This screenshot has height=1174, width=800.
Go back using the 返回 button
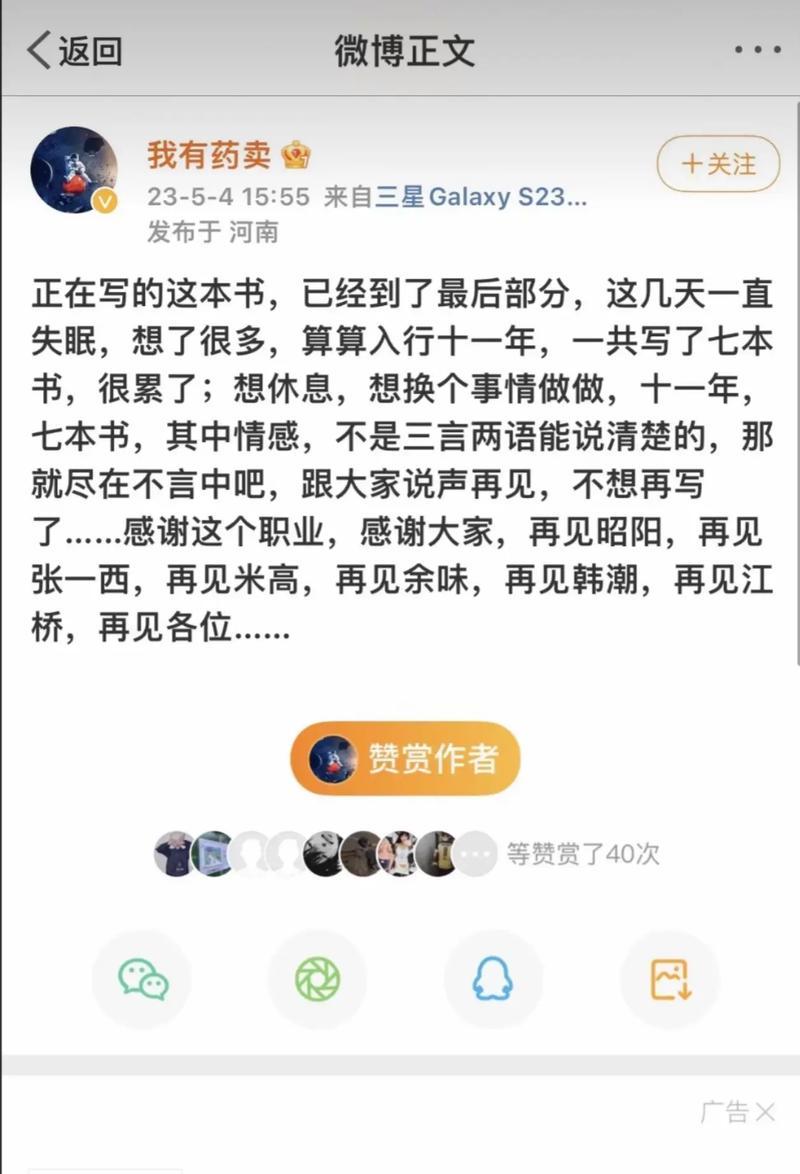point(75,49)
